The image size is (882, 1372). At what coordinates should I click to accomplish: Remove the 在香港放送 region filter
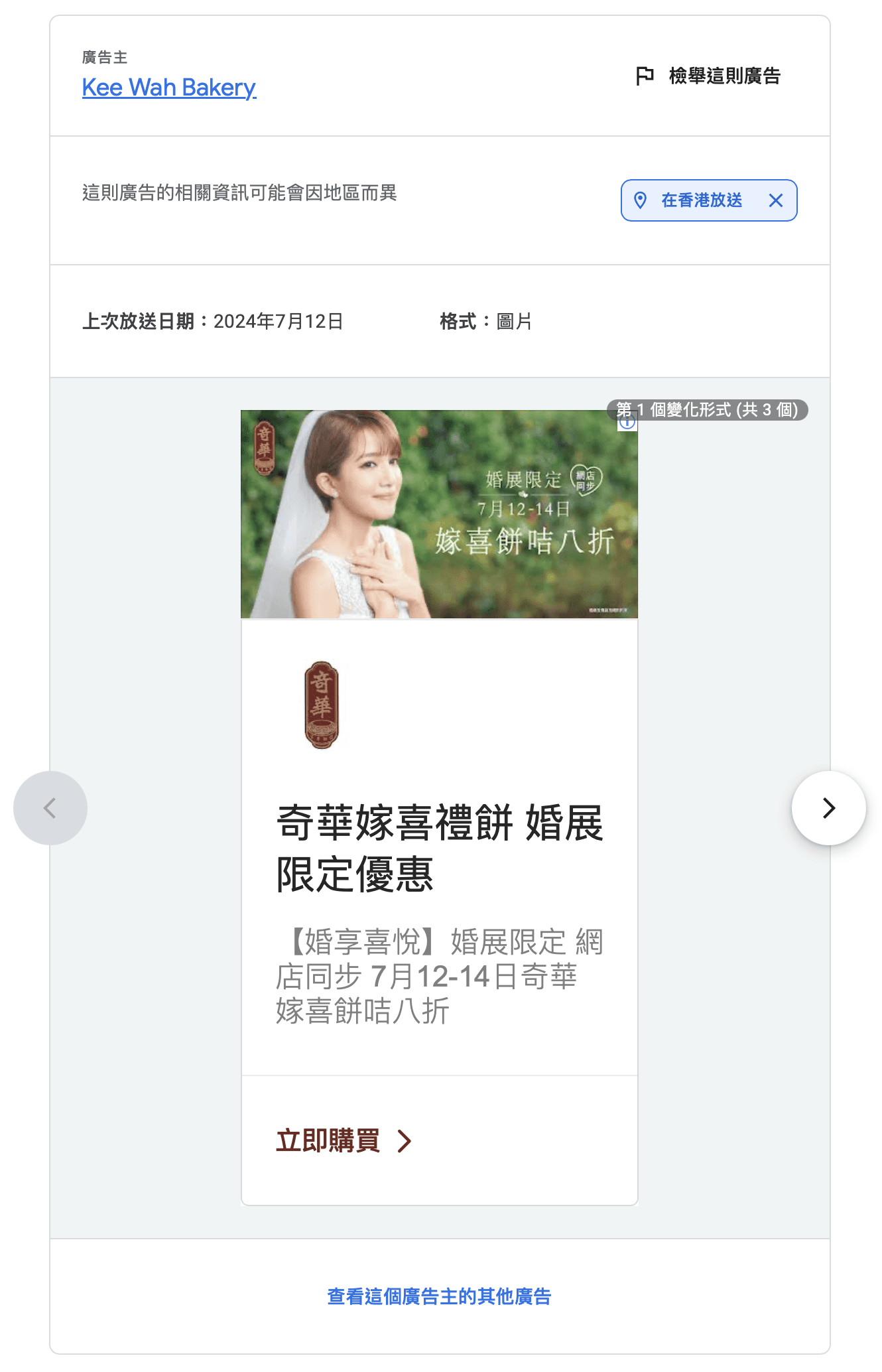(x=776, y=200)
